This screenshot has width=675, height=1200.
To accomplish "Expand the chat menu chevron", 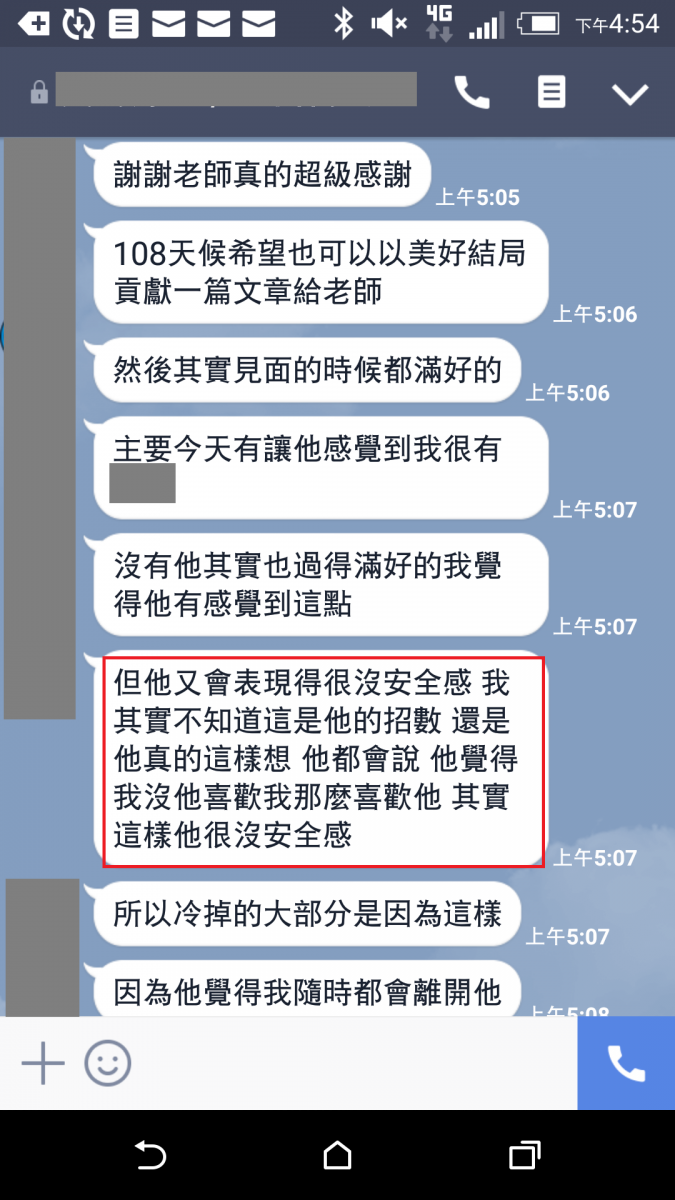I will 630,94.
